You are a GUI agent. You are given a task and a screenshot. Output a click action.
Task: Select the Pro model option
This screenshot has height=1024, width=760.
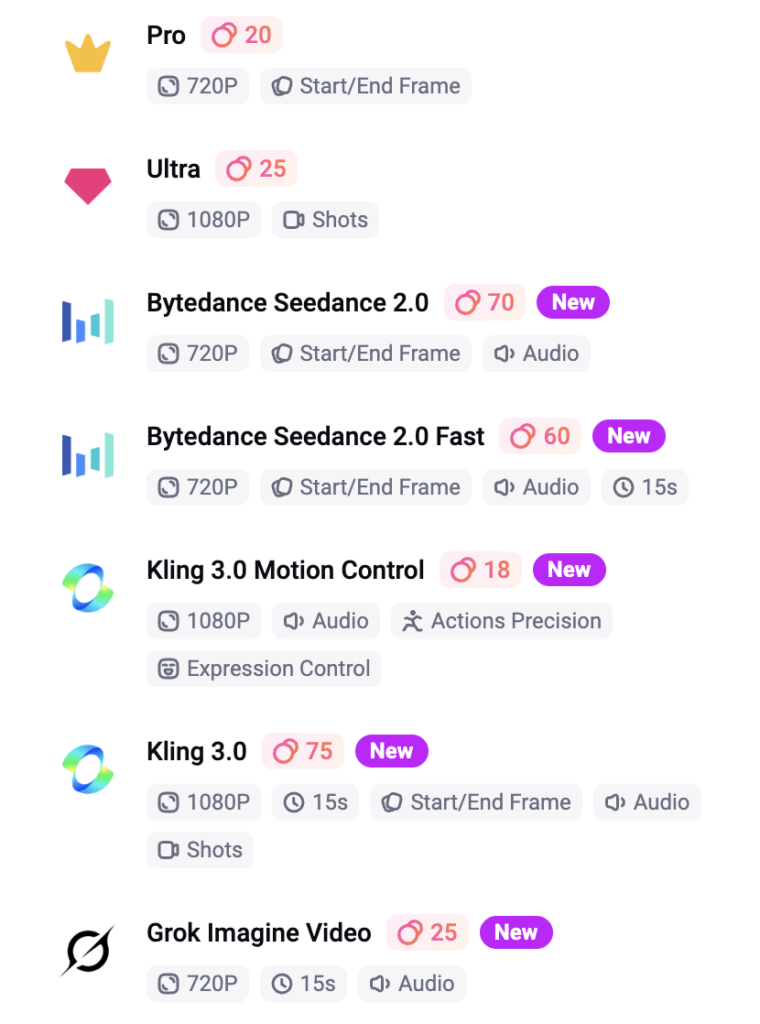[166, 36]
